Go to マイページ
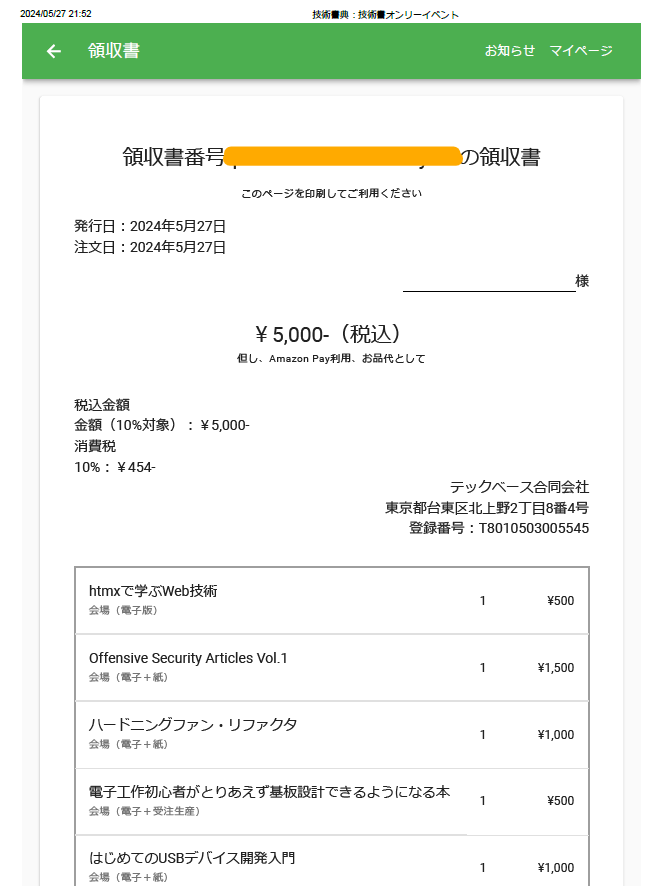This screenshot has width=659, height=886. coord(581,51)
